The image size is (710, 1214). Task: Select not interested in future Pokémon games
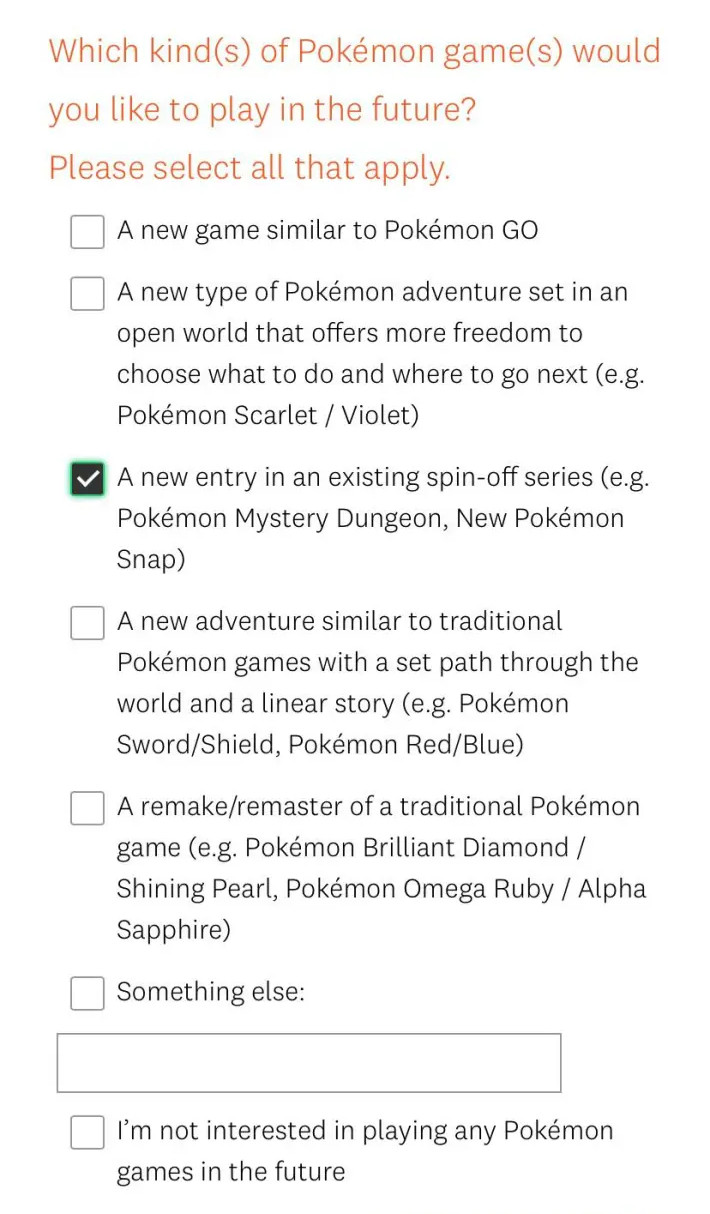pos(88,1132)
